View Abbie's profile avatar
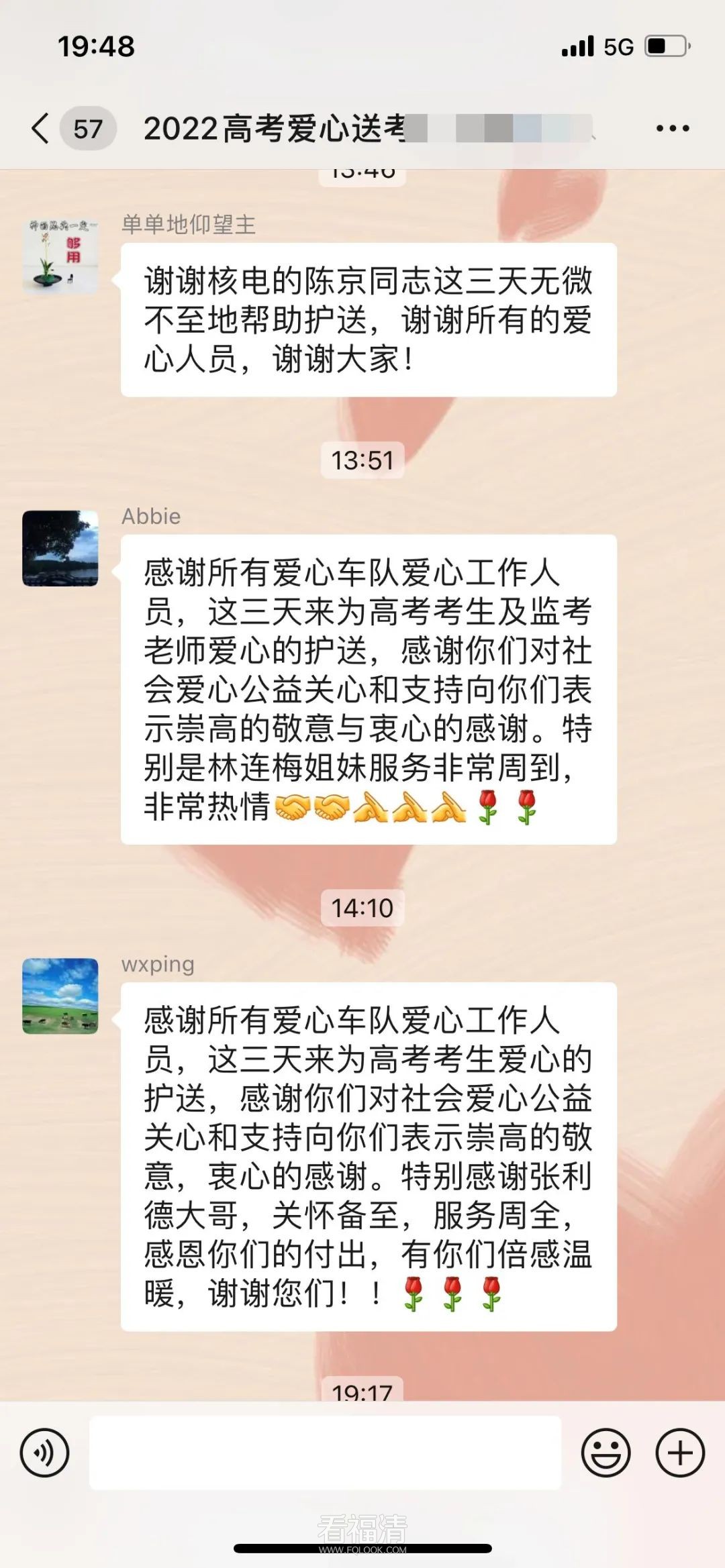 [60, 548]
